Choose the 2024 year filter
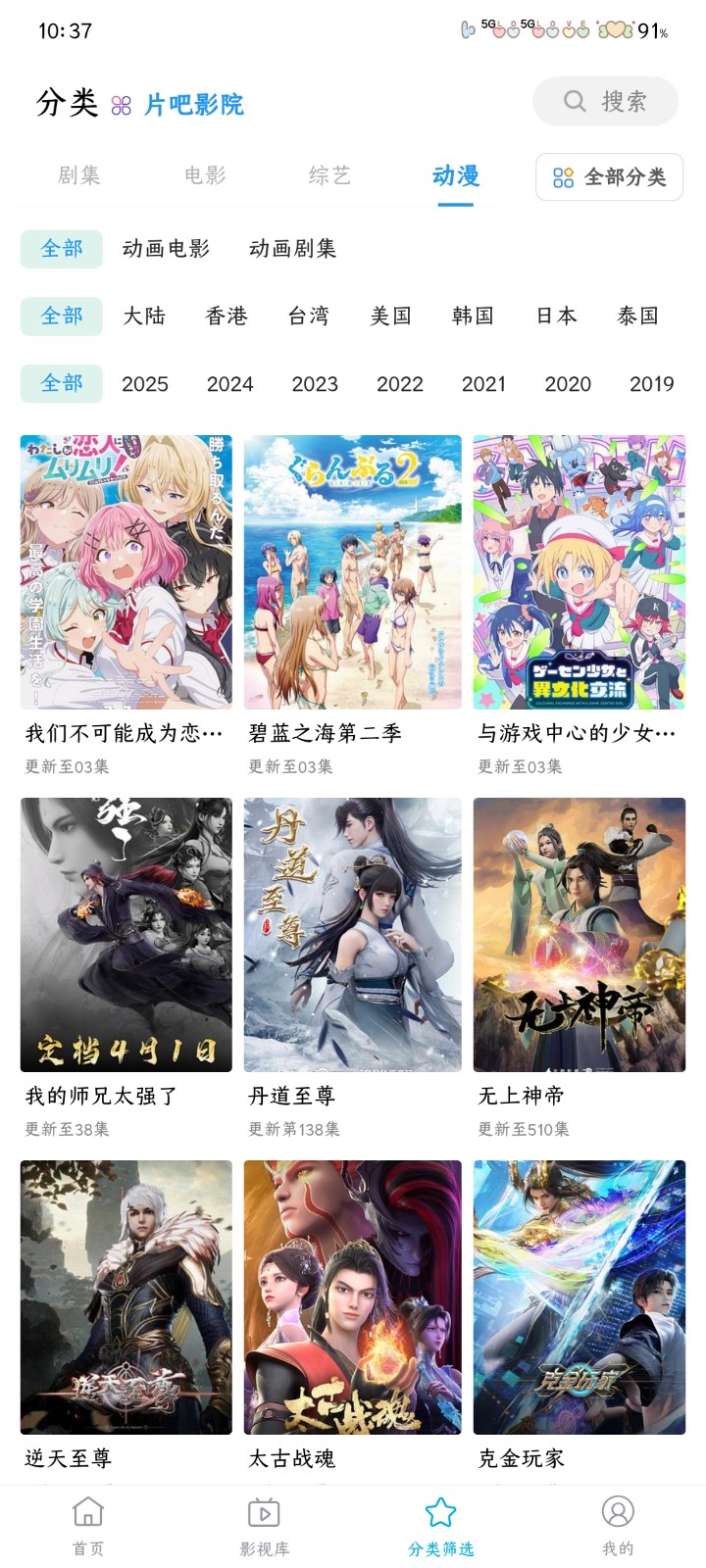Image resolution: width=706 pixels, height=1568 pixels. click(x=229, y=383)
